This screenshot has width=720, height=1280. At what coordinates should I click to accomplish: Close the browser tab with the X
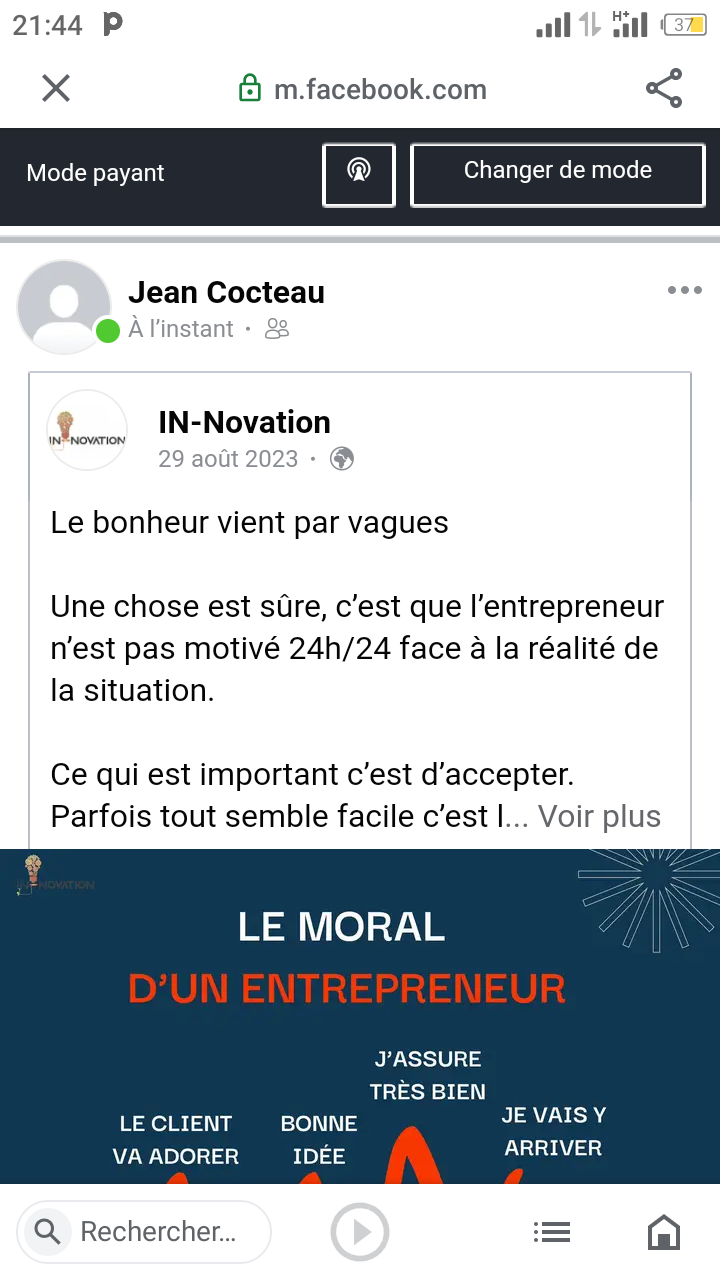tap(56, 89)
